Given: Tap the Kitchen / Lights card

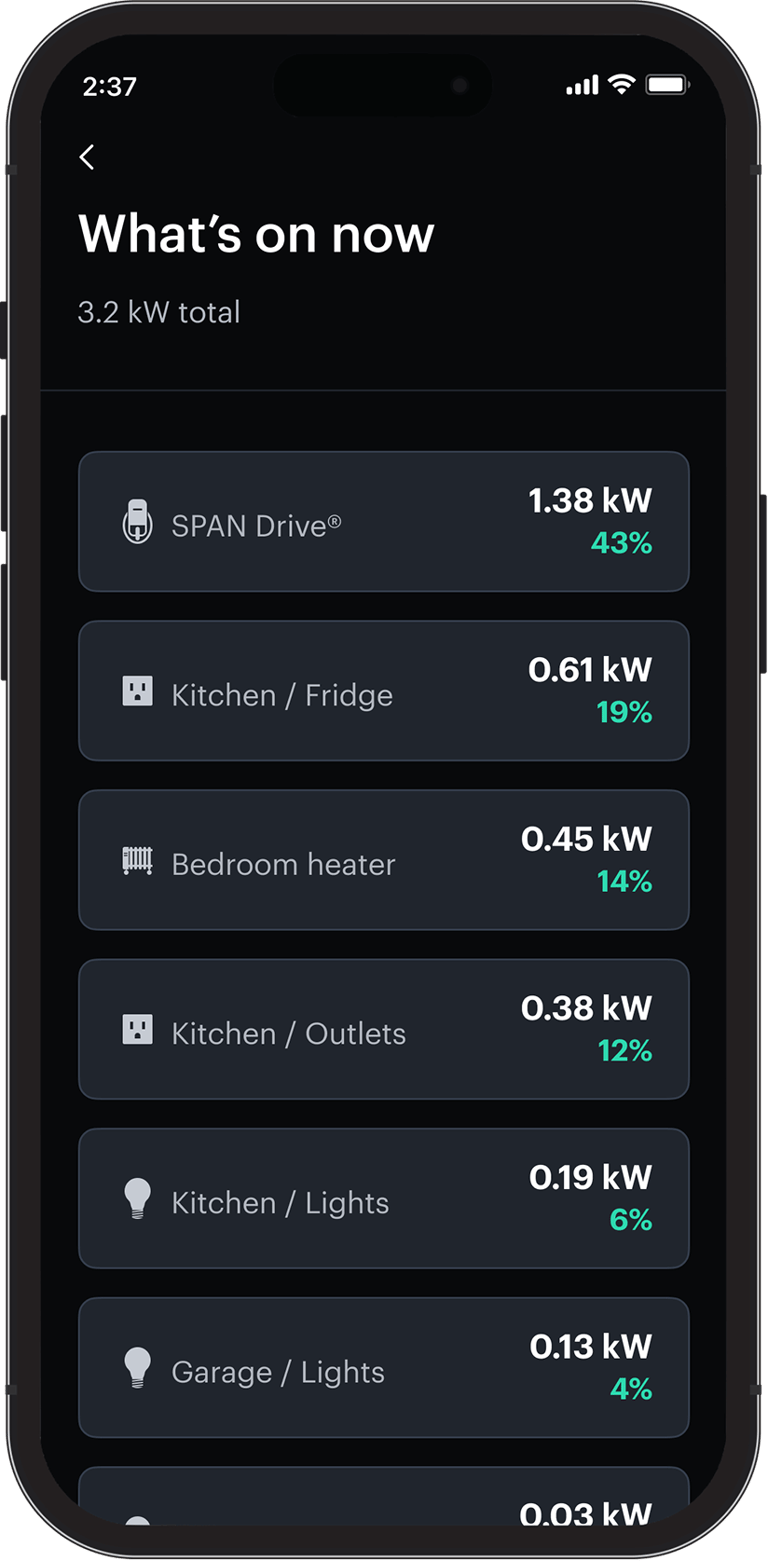Looking at the screenshot, I should coord(383,1198).
